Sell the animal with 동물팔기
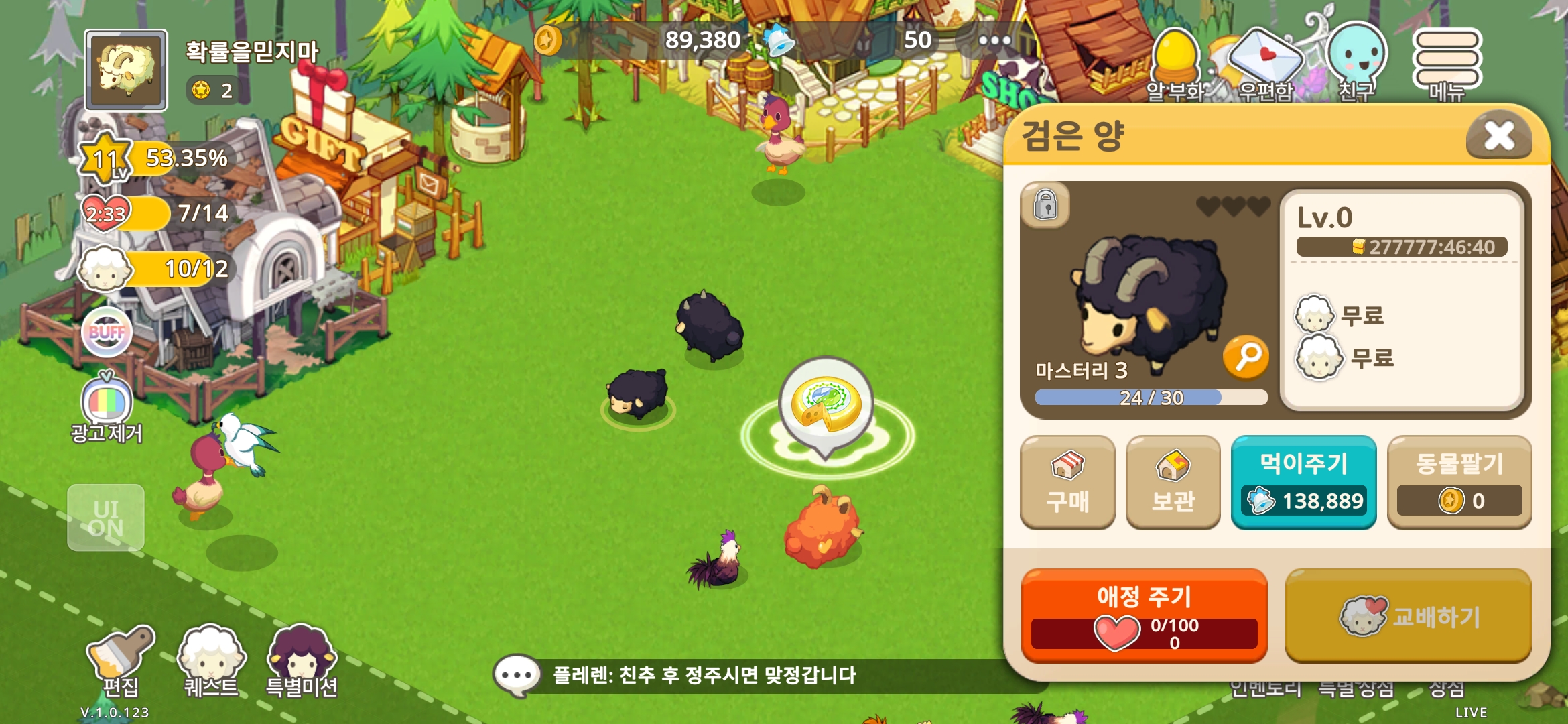Image resolution: width=1568 pixels, height=724 pixels. (1459, 482)
